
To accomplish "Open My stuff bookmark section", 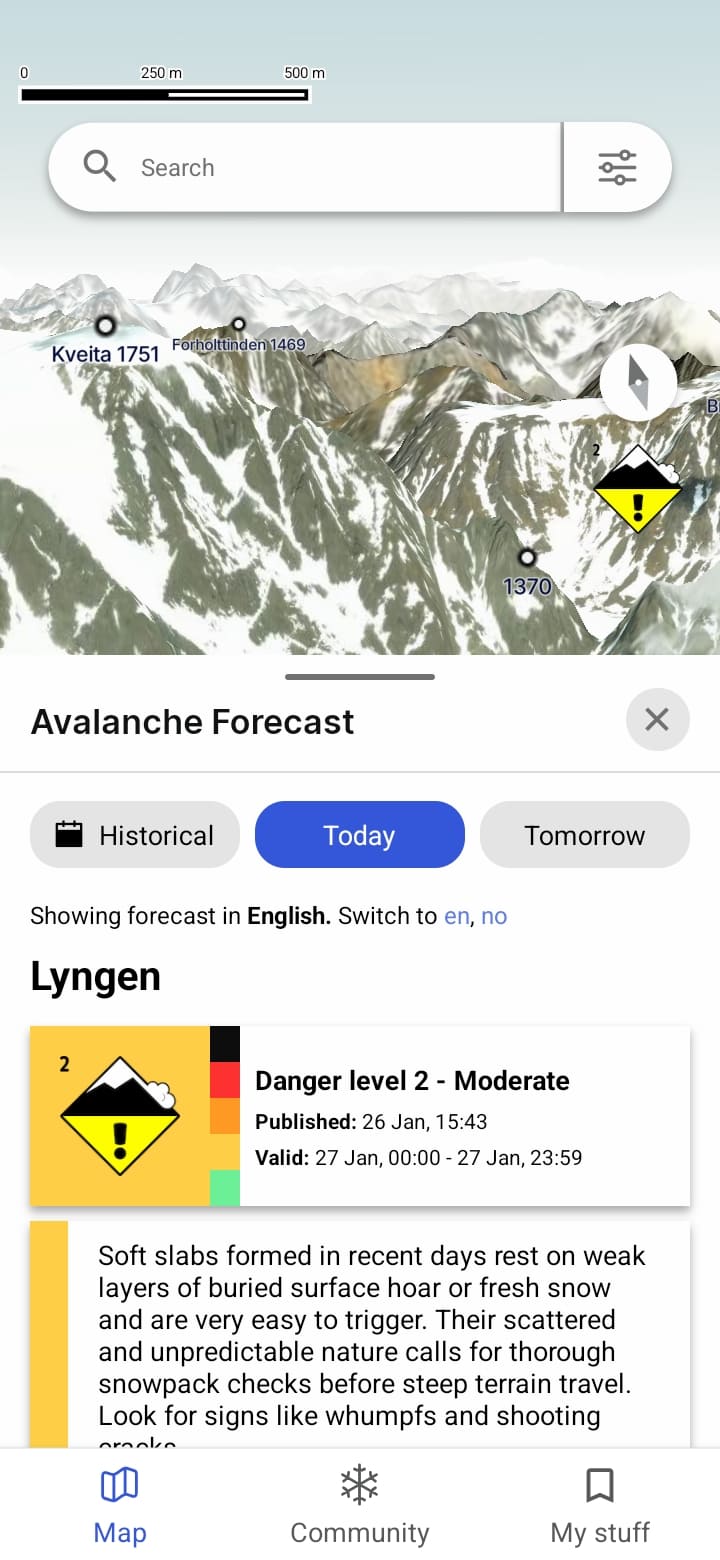I will 599,1487.
